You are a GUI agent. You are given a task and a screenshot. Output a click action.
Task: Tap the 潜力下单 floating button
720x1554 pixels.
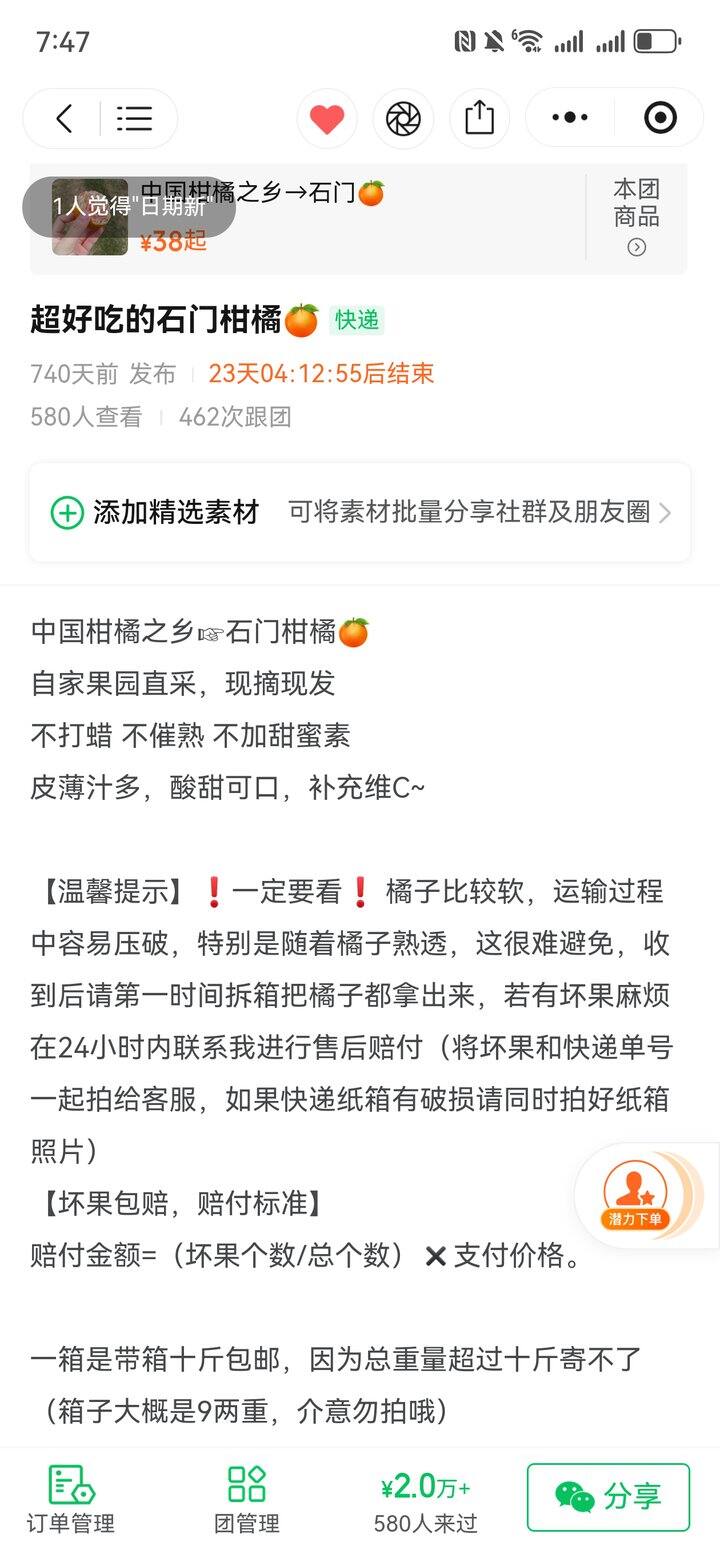tap(636, 1195)
